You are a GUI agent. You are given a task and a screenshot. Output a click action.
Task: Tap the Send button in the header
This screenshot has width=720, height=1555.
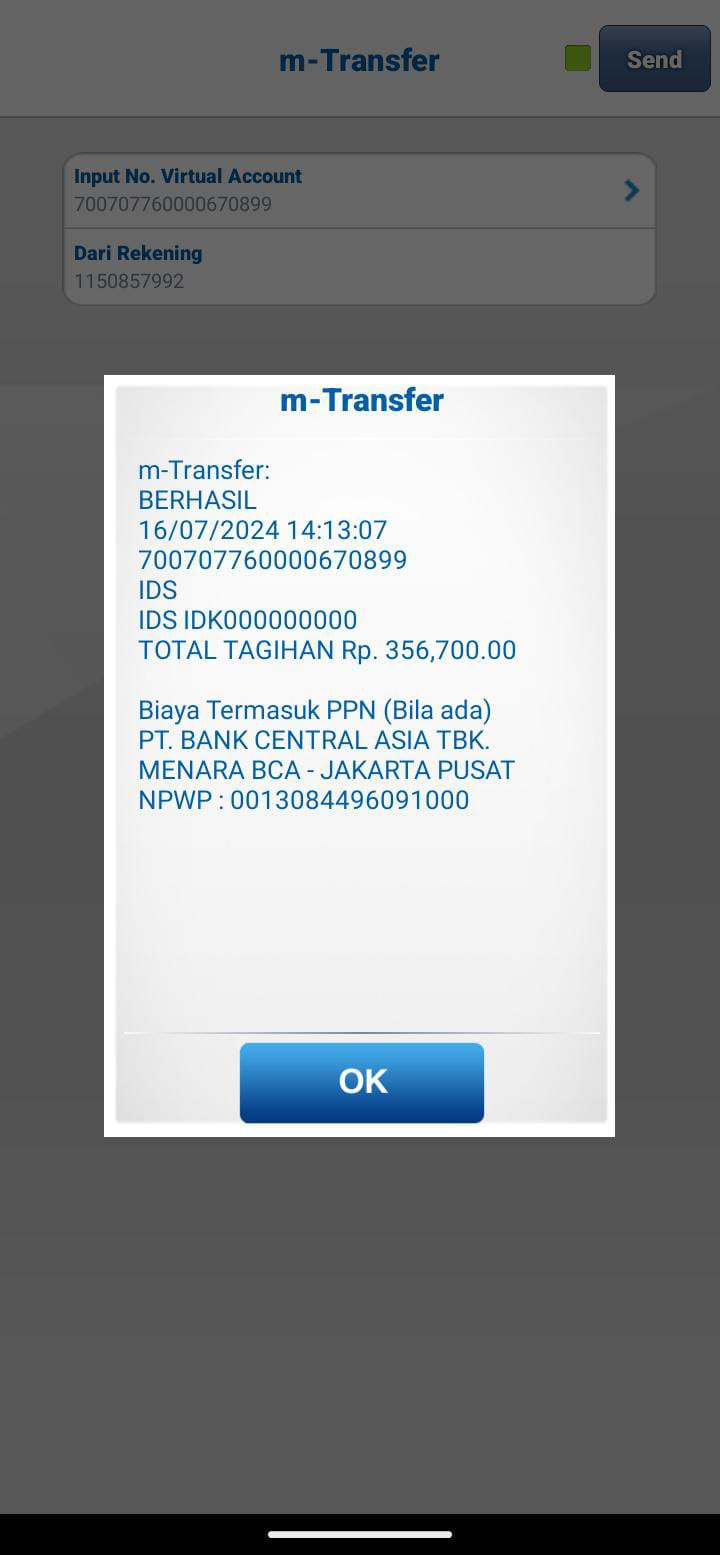tap(654, 60)
